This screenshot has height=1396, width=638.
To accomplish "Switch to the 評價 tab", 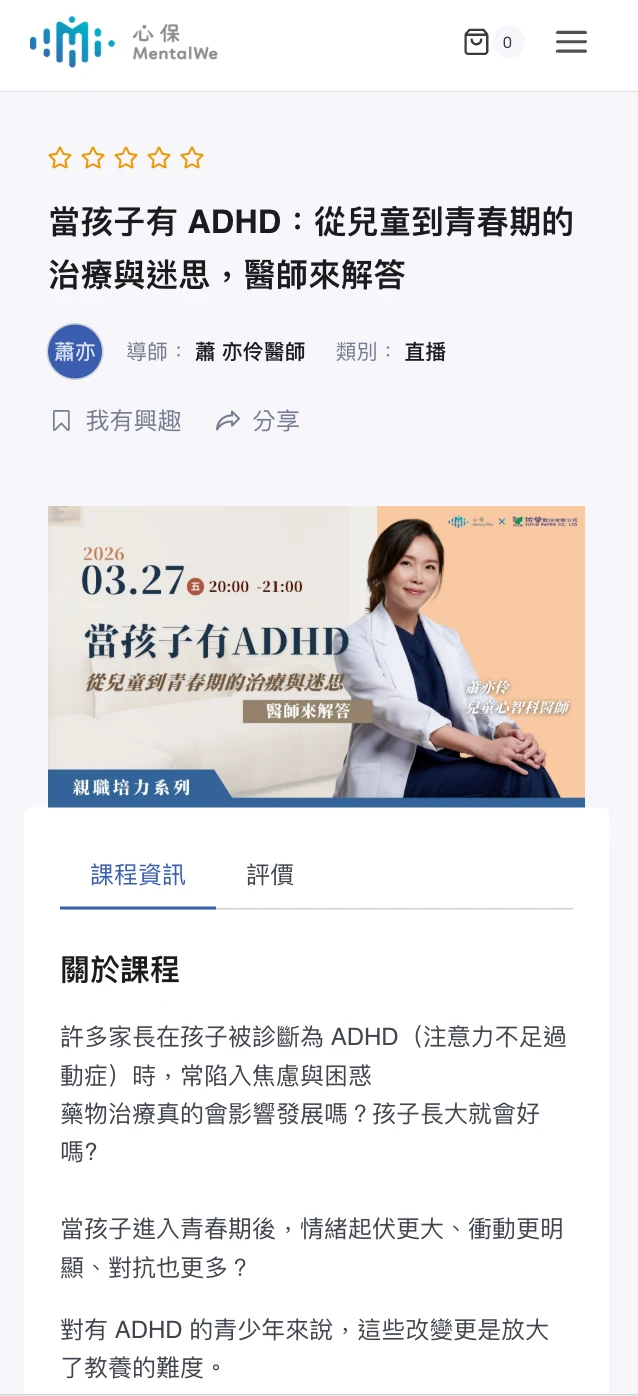I will 270,875.
